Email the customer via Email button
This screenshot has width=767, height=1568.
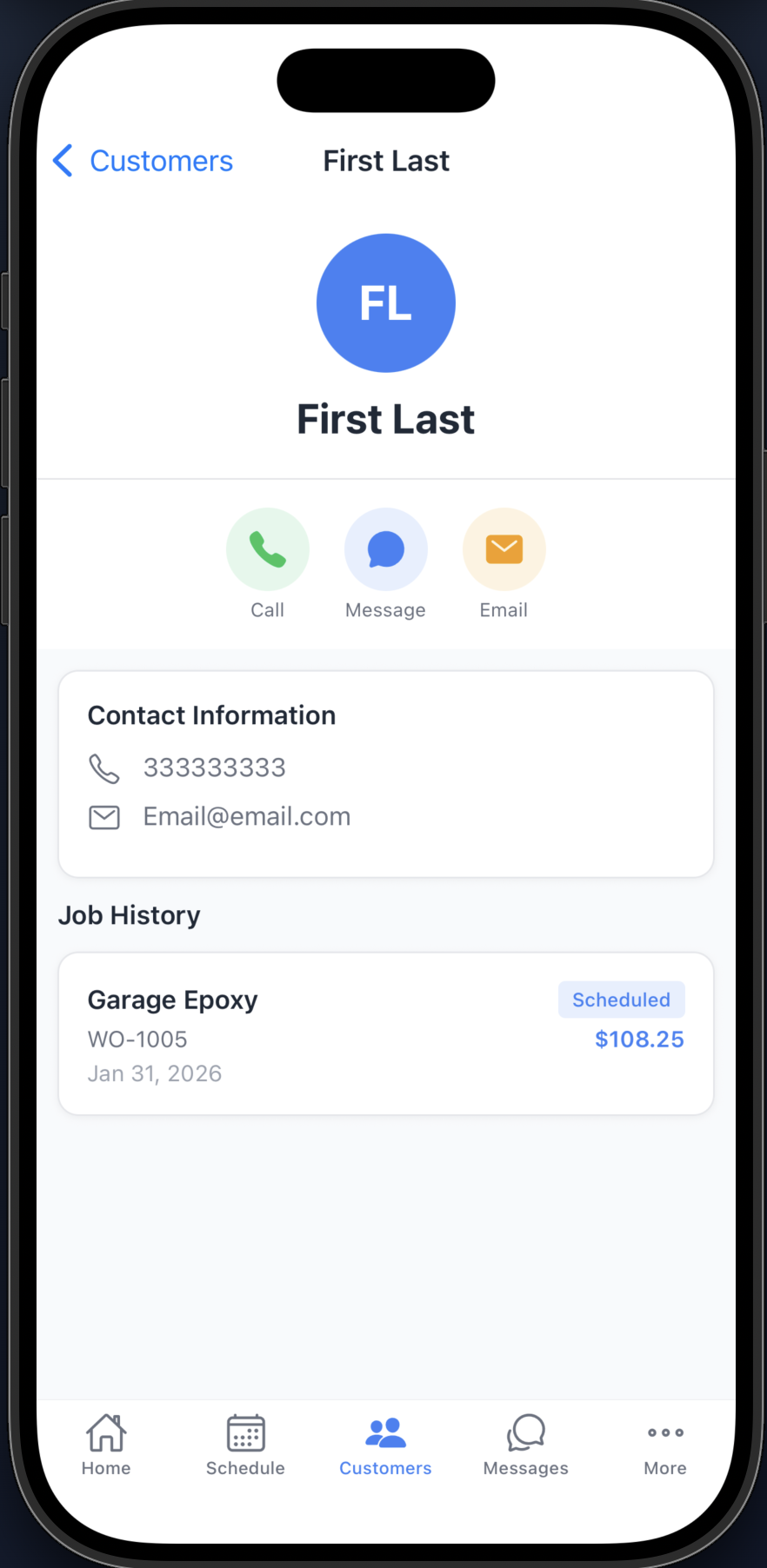coord(504,549)
